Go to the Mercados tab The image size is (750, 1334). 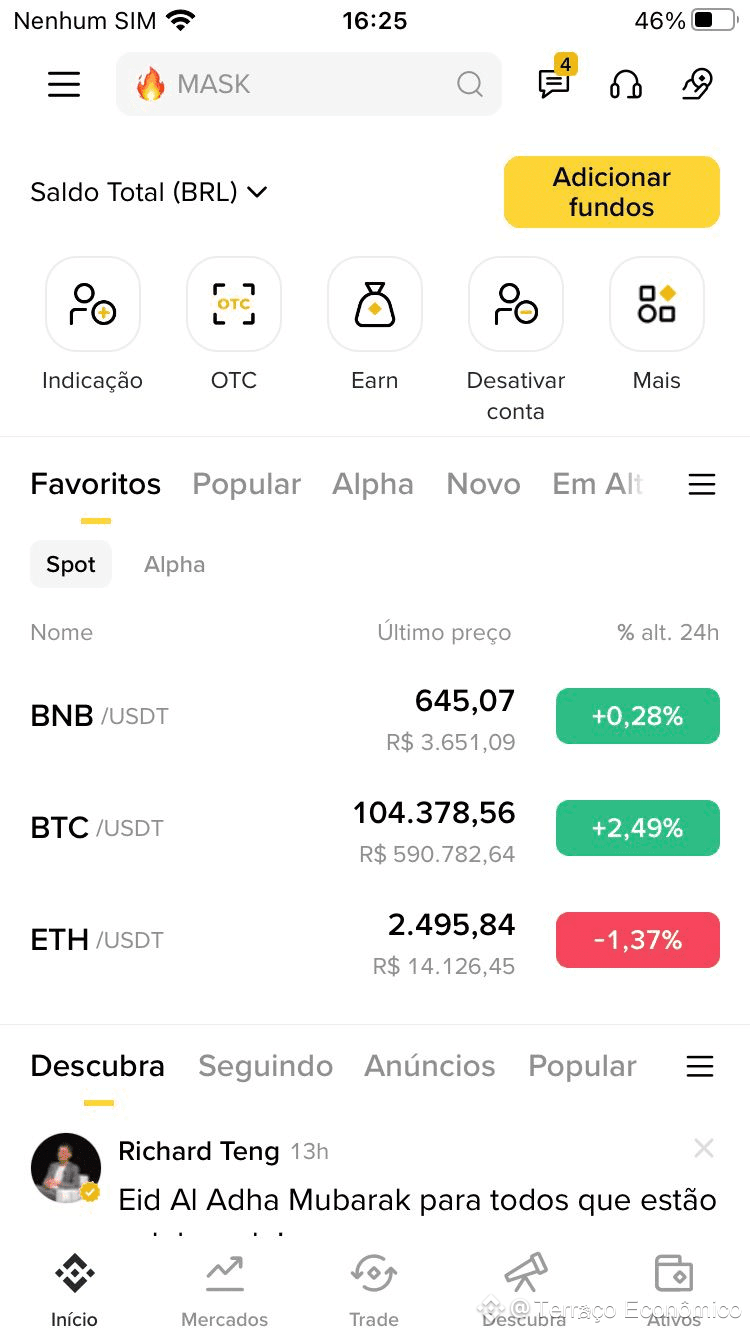click(x=225, y=1290)
